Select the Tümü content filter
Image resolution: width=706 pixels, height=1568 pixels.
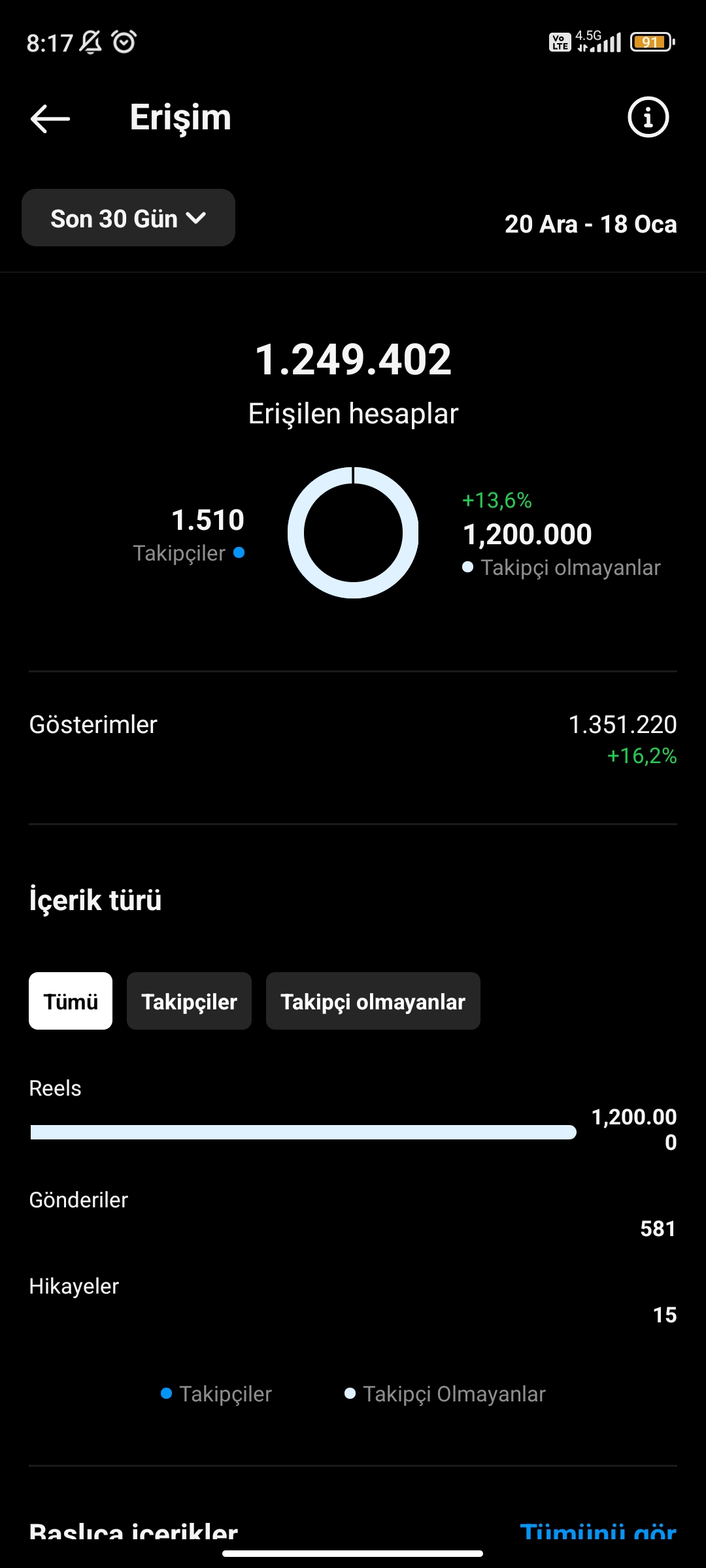click(71, 1001)
